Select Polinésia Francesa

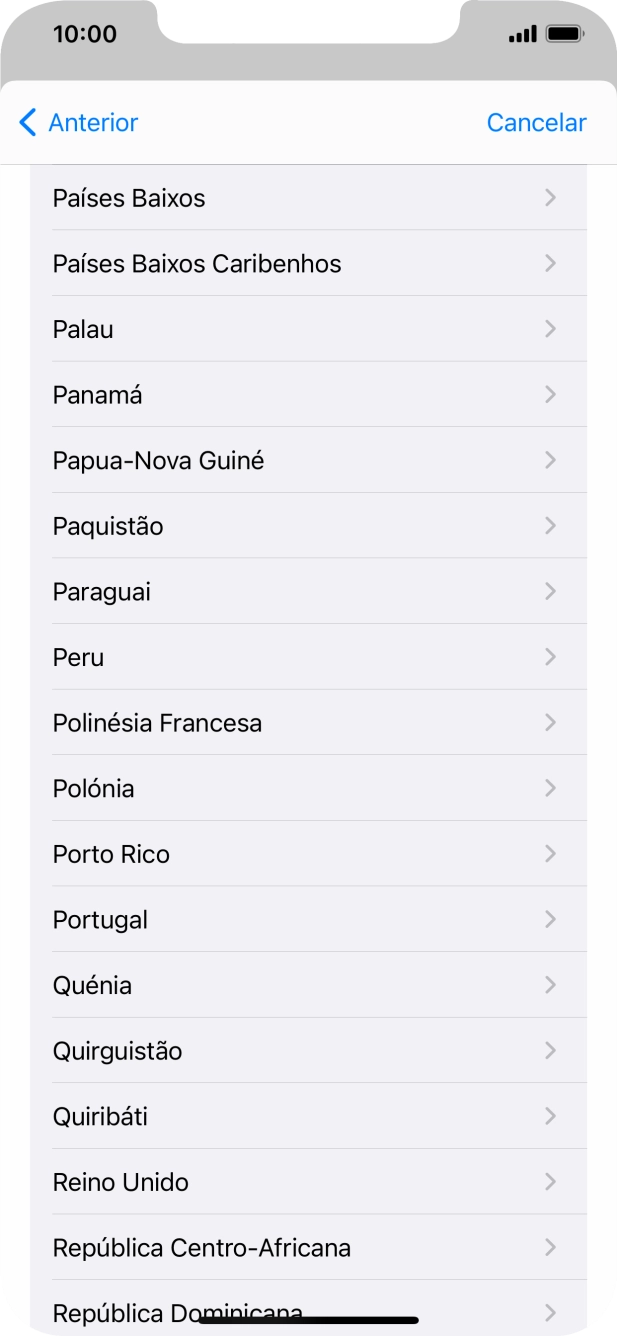tap(308, 723)
